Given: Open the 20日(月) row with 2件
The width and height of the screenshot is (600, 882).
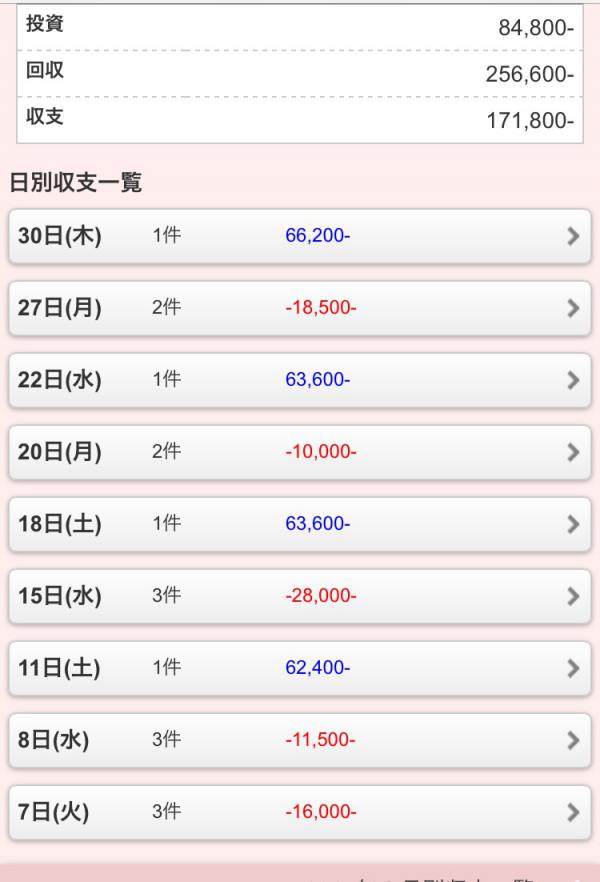Looking at the screenshot, I should click(299, 452).
